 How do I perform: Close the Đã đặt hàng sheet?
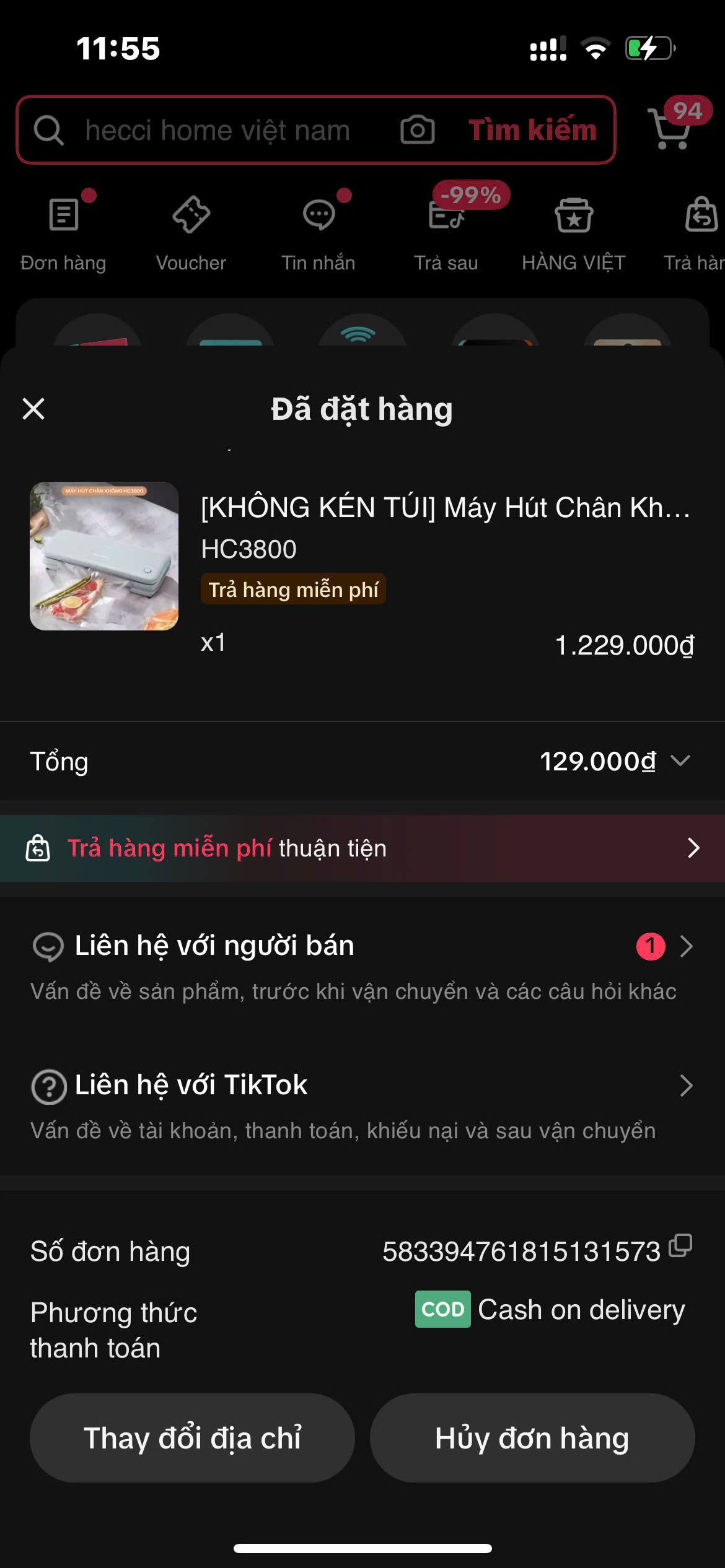tap(33, 409)
